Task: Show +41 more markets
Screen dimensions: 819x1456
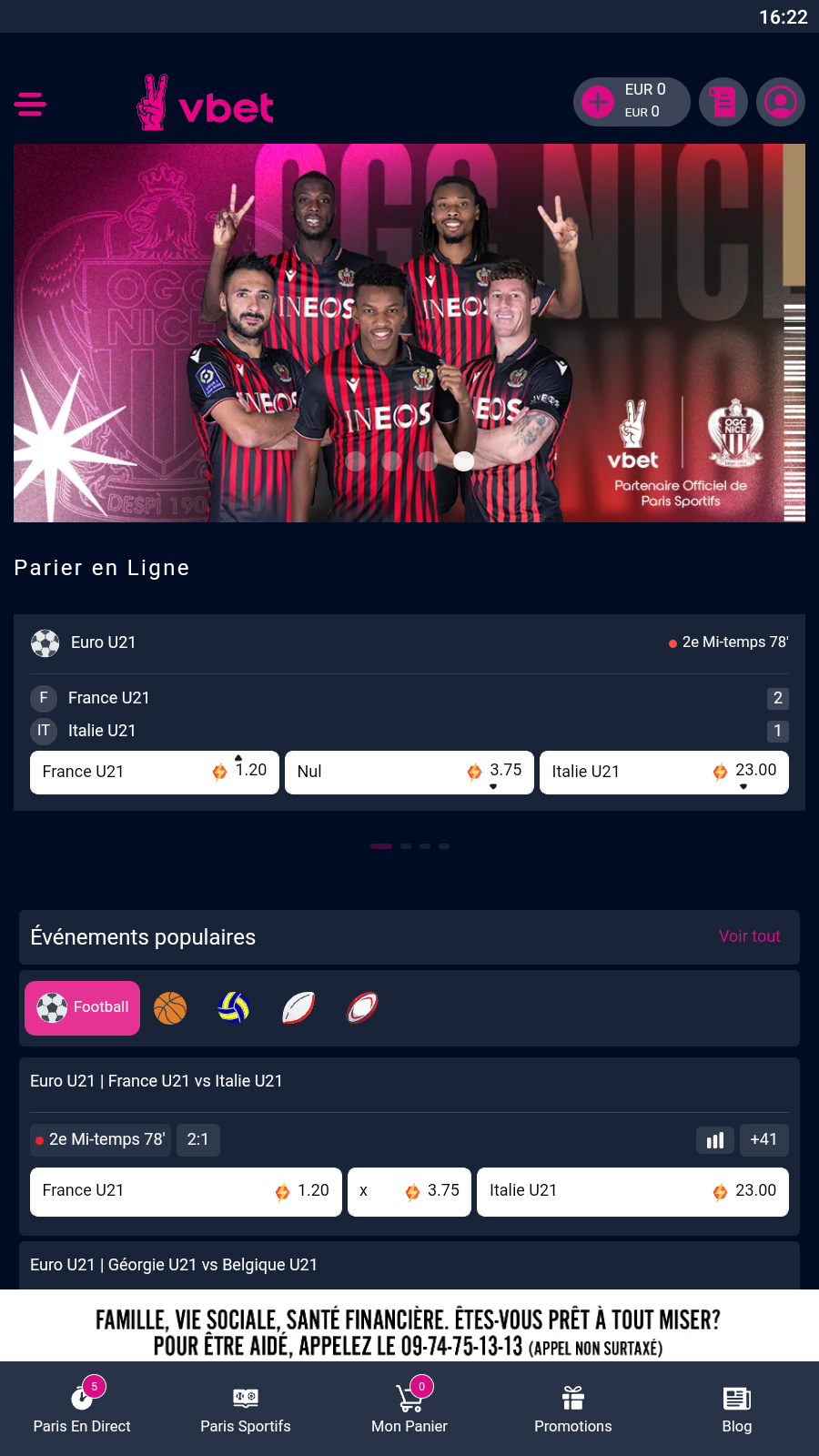Action: point(763,1139)
